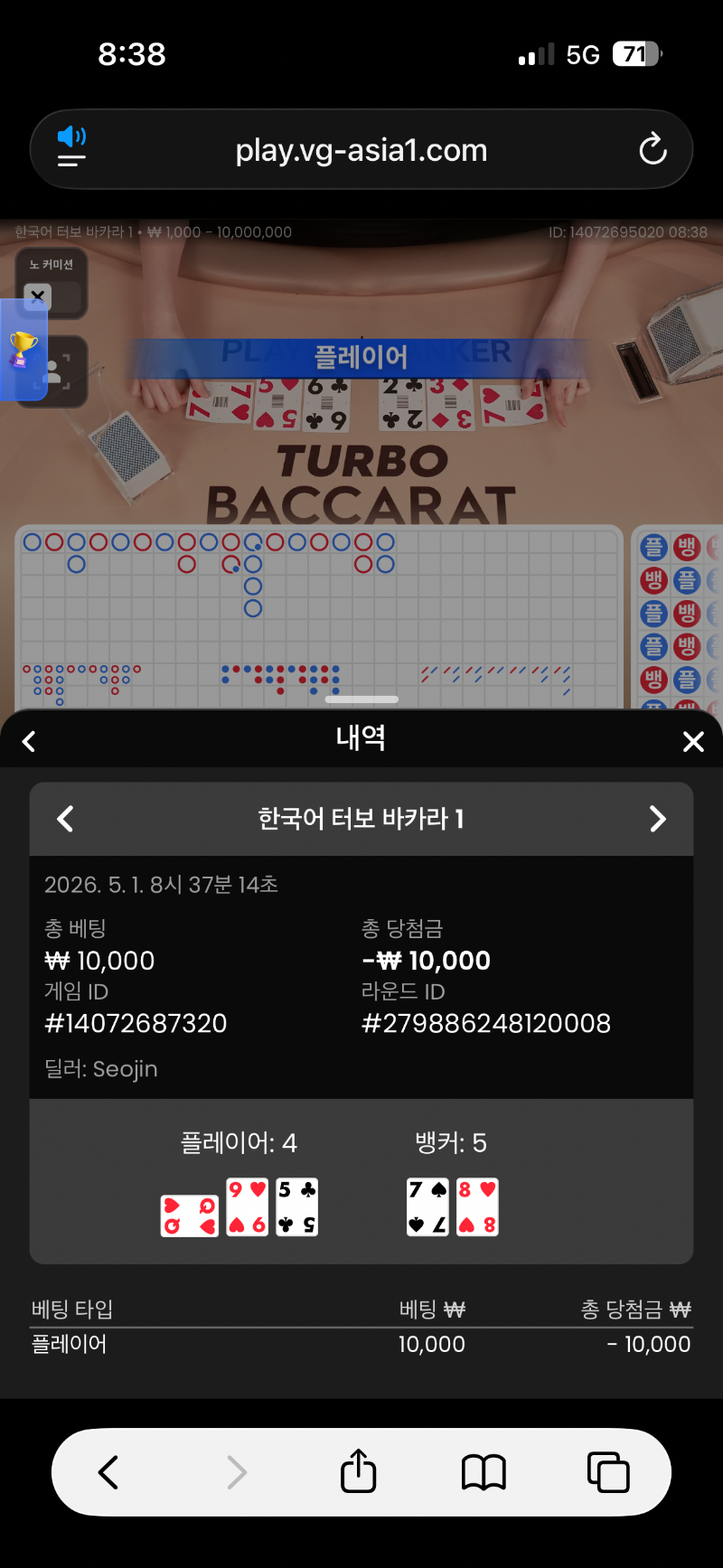Show the next game round record
This screenshot has height=1568, width=723.
[x=658, y=819]
